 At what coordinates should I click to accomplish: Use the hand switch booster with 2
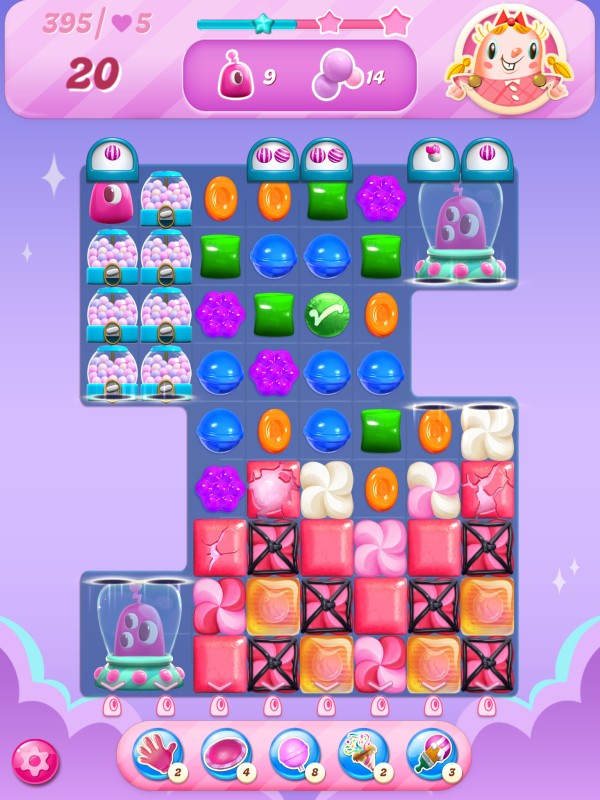point(157,755)
